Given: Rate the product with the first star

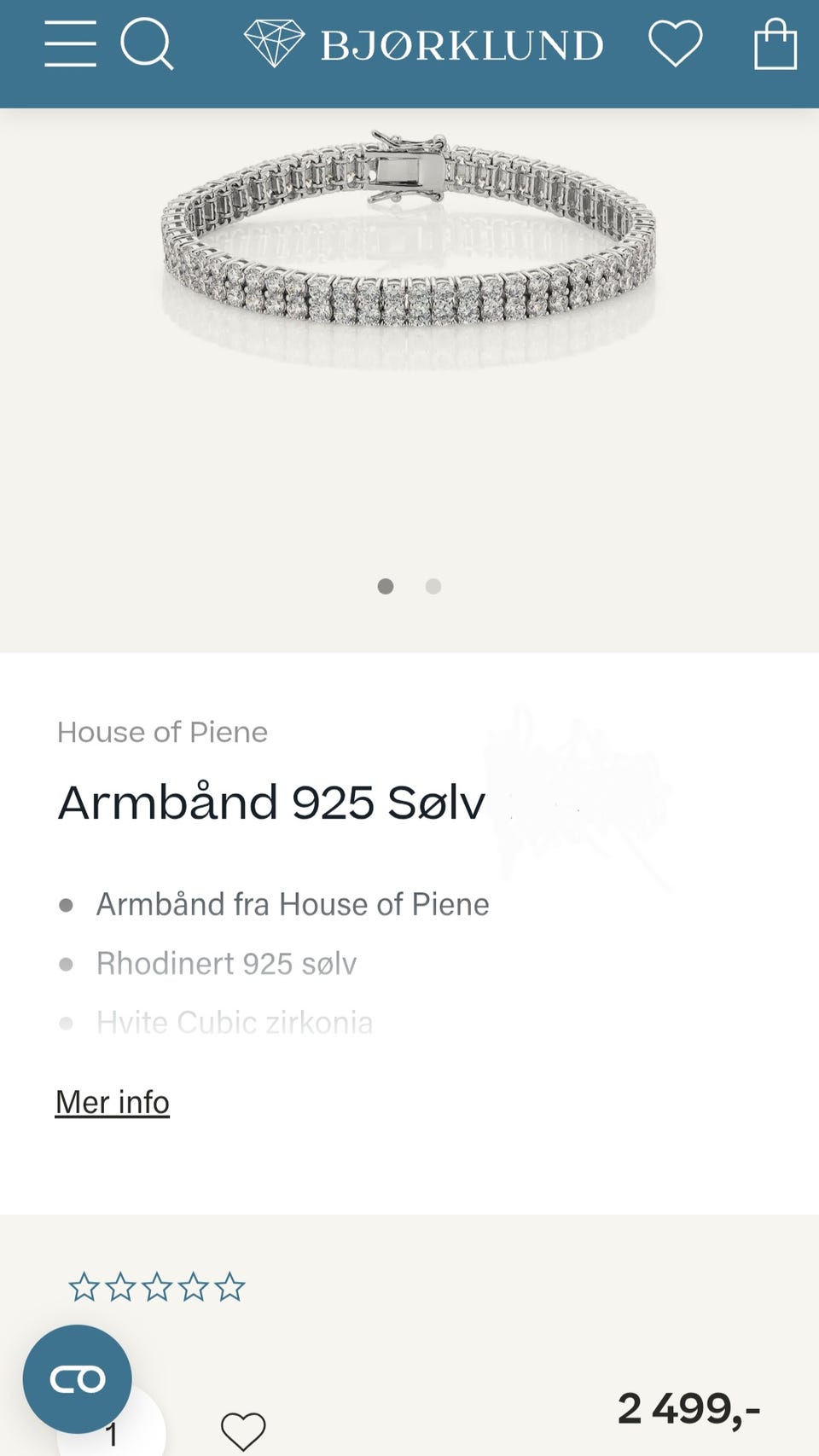Looking at the screenshot, I should pos(84,1287).
